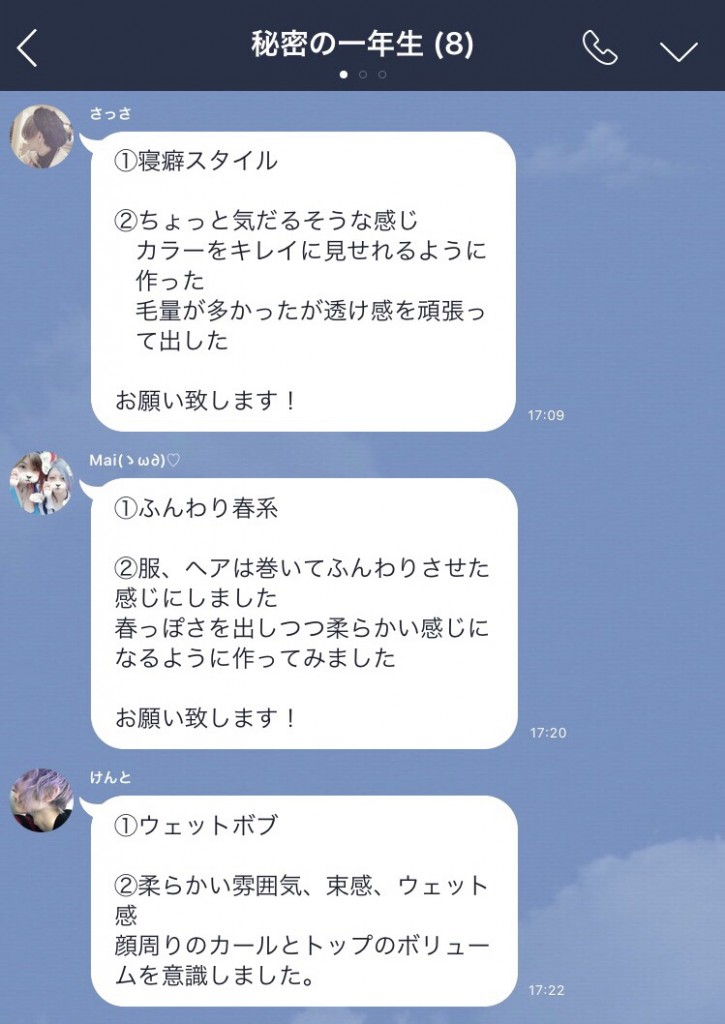Go back from the 秘密の一年生 chat

27,47
